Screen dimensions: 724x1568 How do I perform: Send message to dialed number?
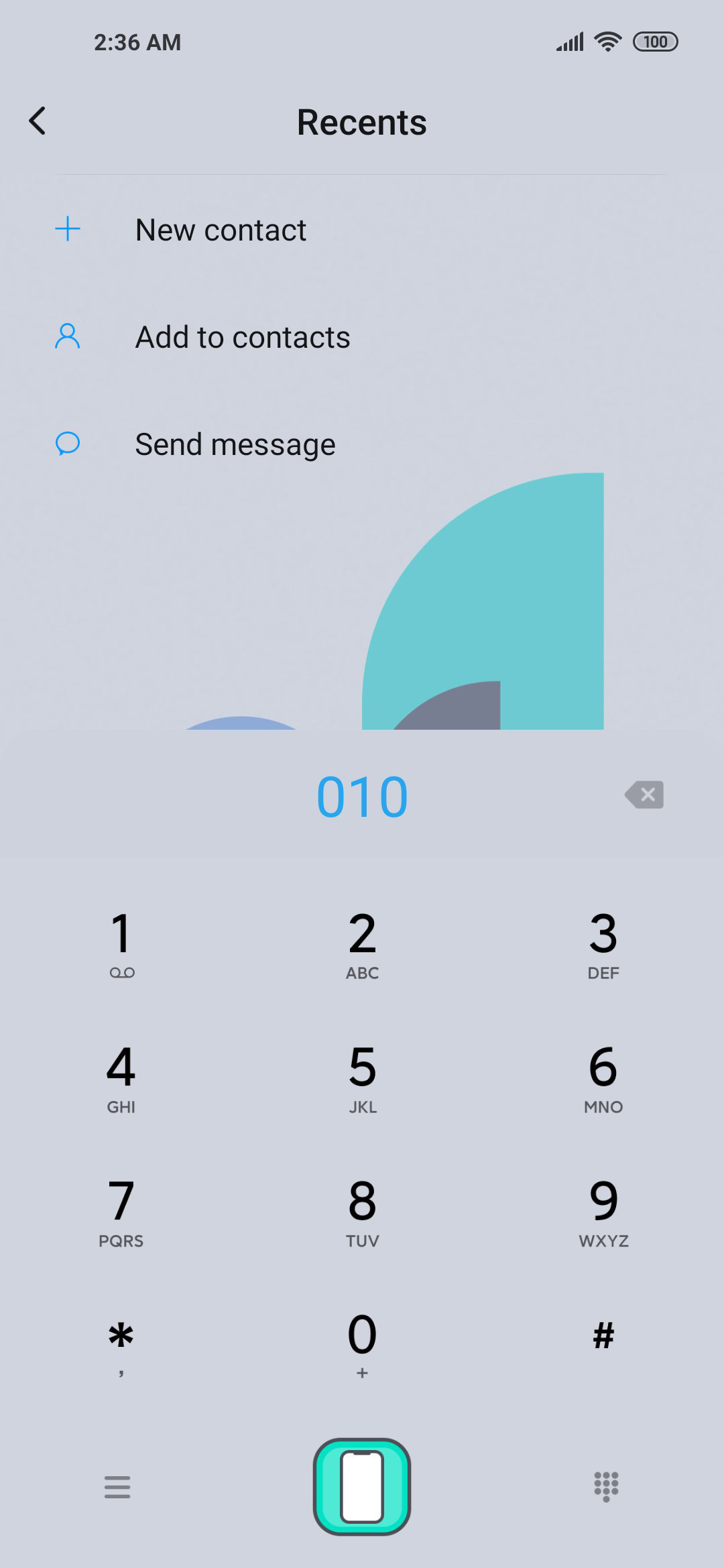(x=235, y=444)
